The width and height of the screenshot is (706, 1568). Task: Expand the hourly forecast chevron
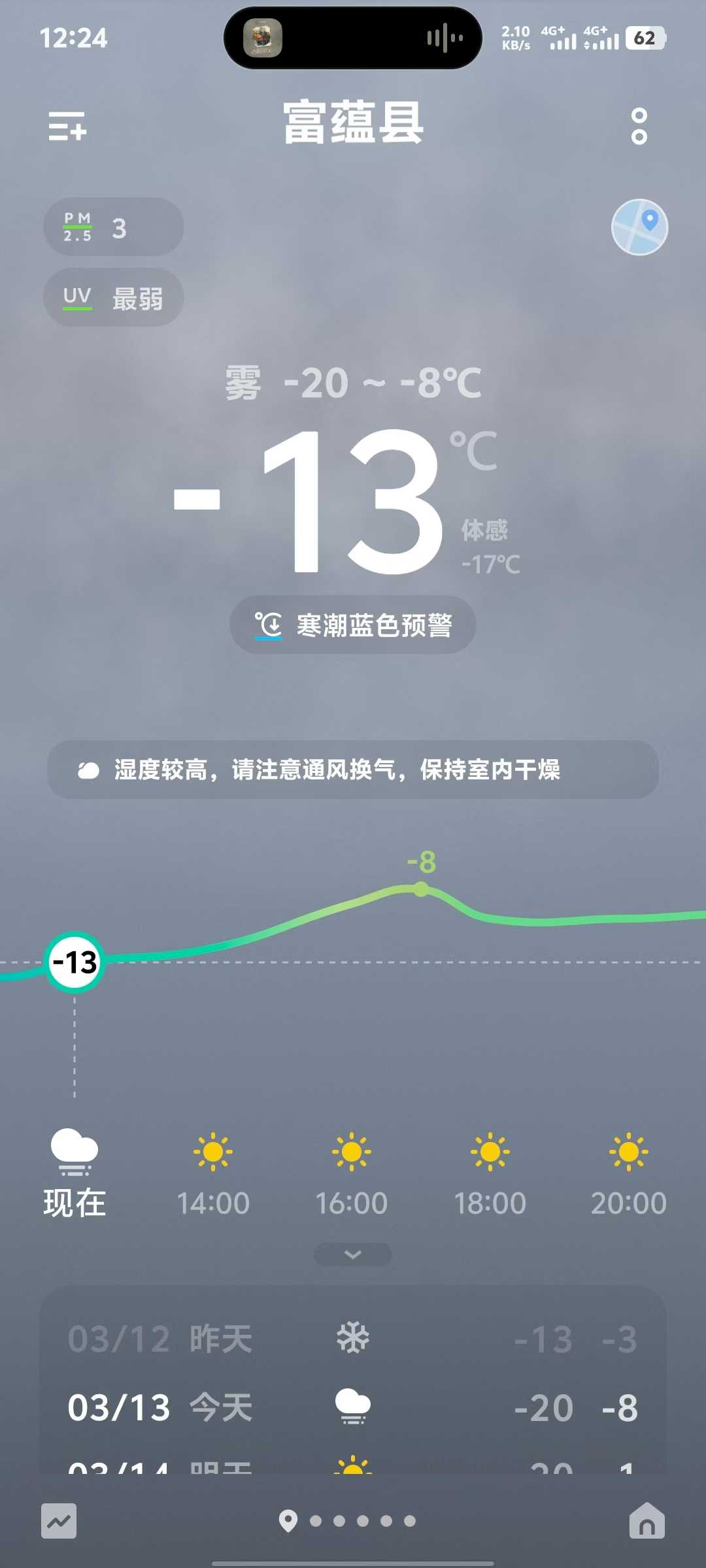coord(353,1254)
